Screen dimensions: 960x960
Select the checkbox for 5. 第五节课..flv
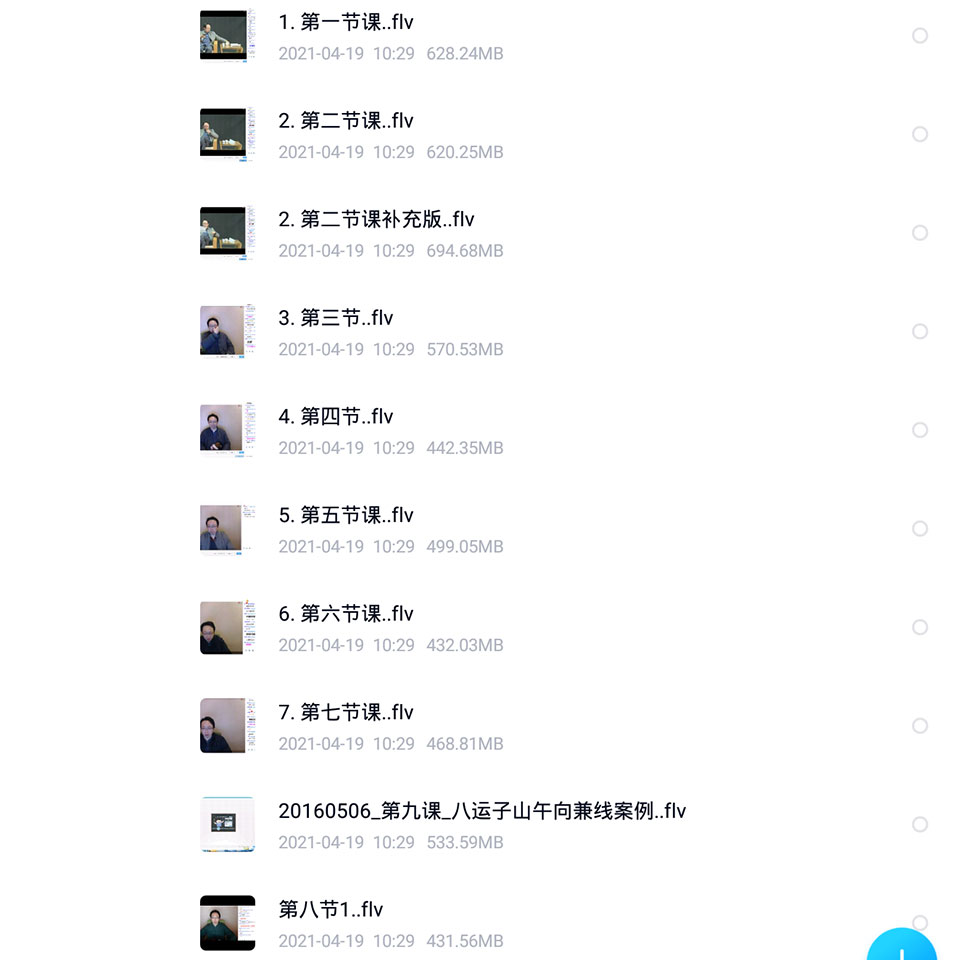(920, 529)
